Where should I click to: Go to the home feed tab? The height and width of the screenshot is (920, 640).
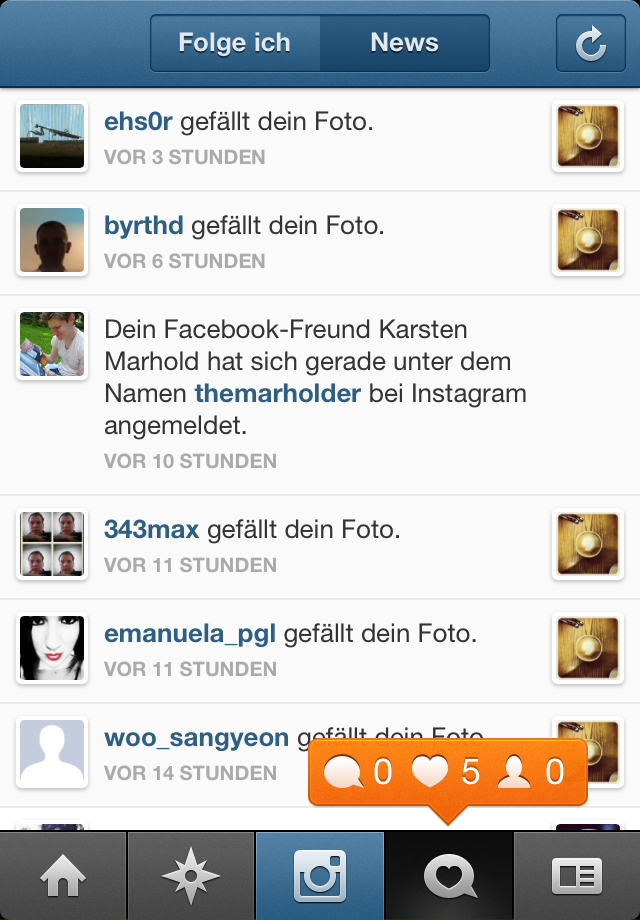[x=63, y=876]
